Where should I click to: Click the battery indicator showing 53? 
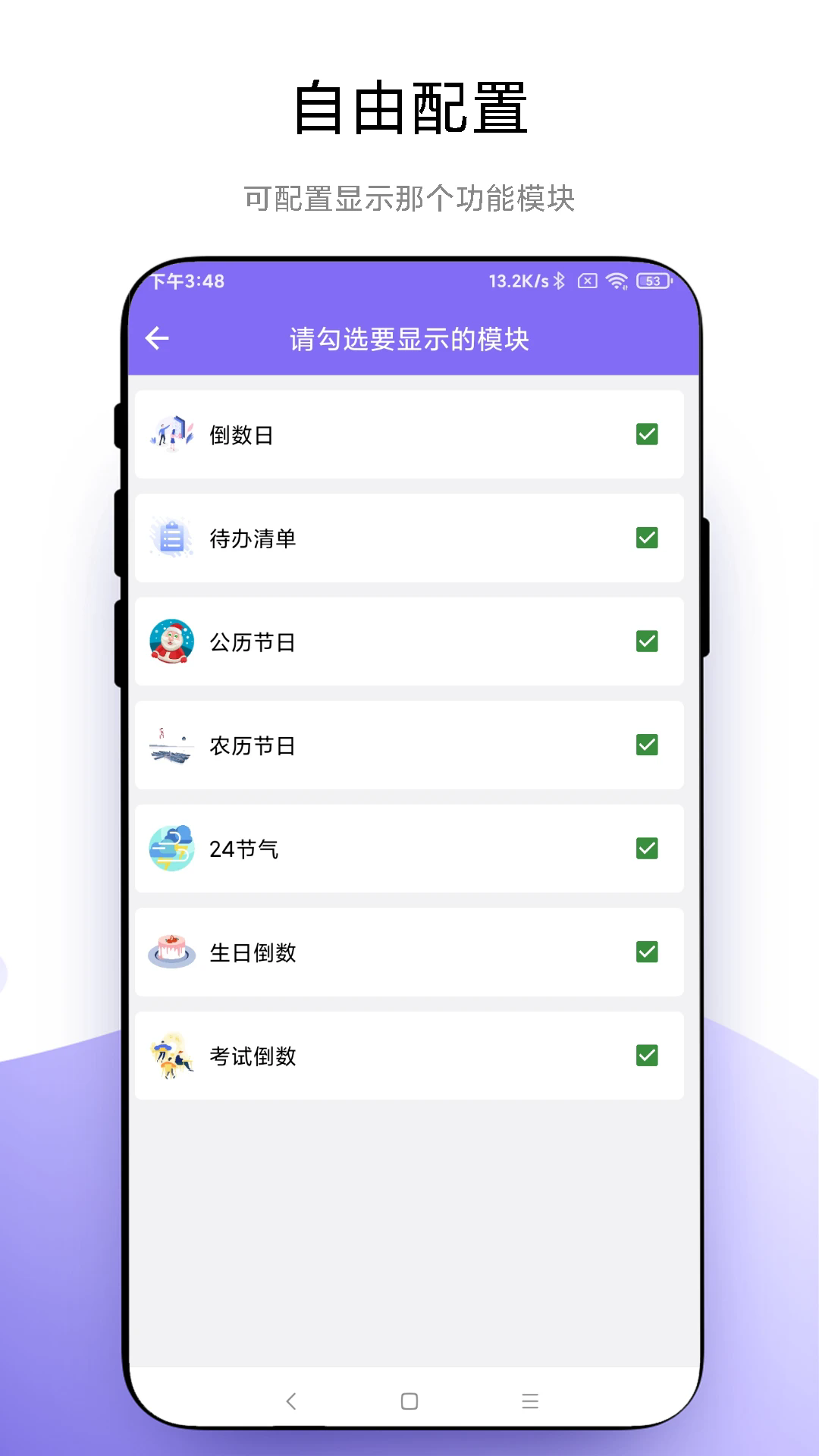(x=652, y=281)
